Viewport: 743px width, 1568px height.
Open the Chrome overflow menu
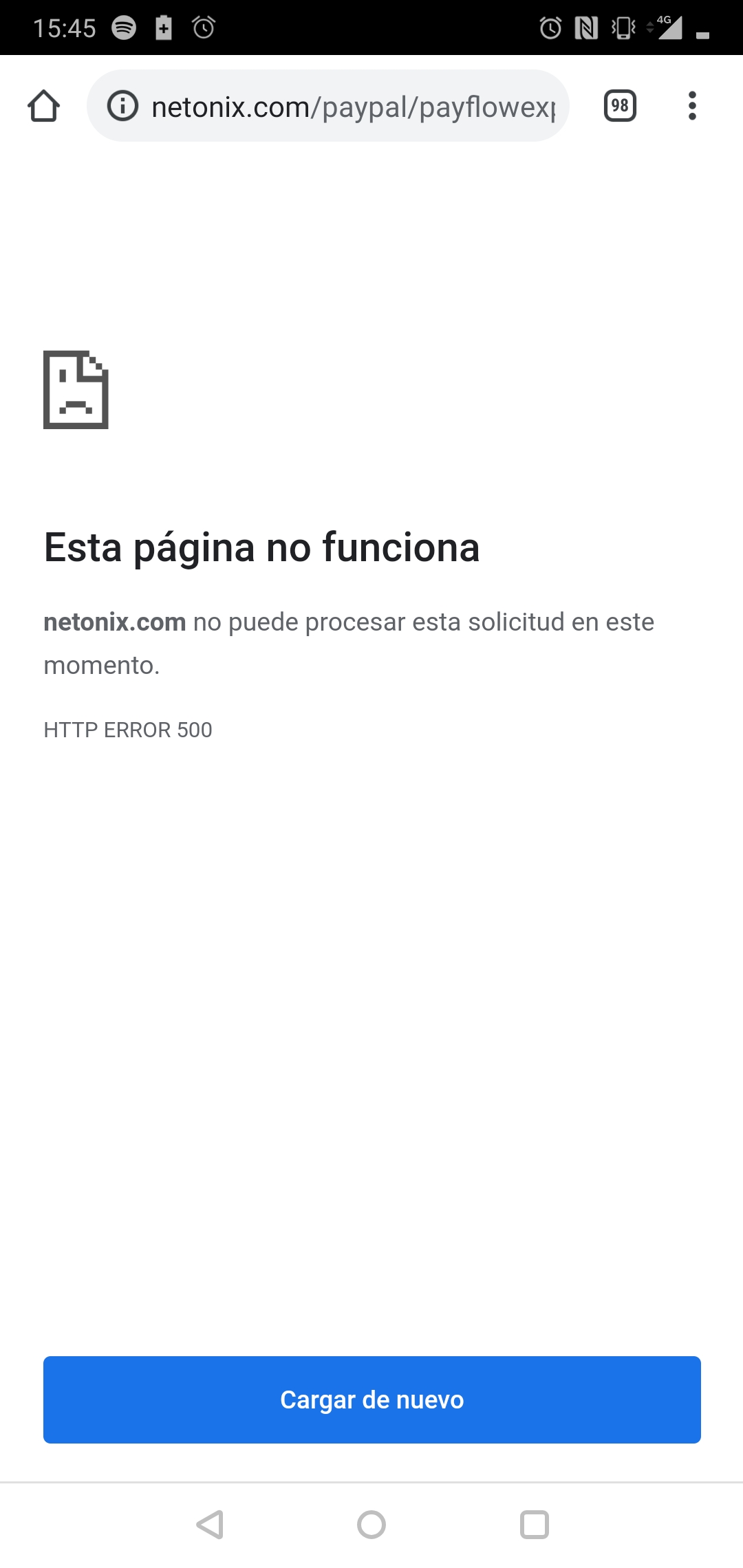[692, 106]
